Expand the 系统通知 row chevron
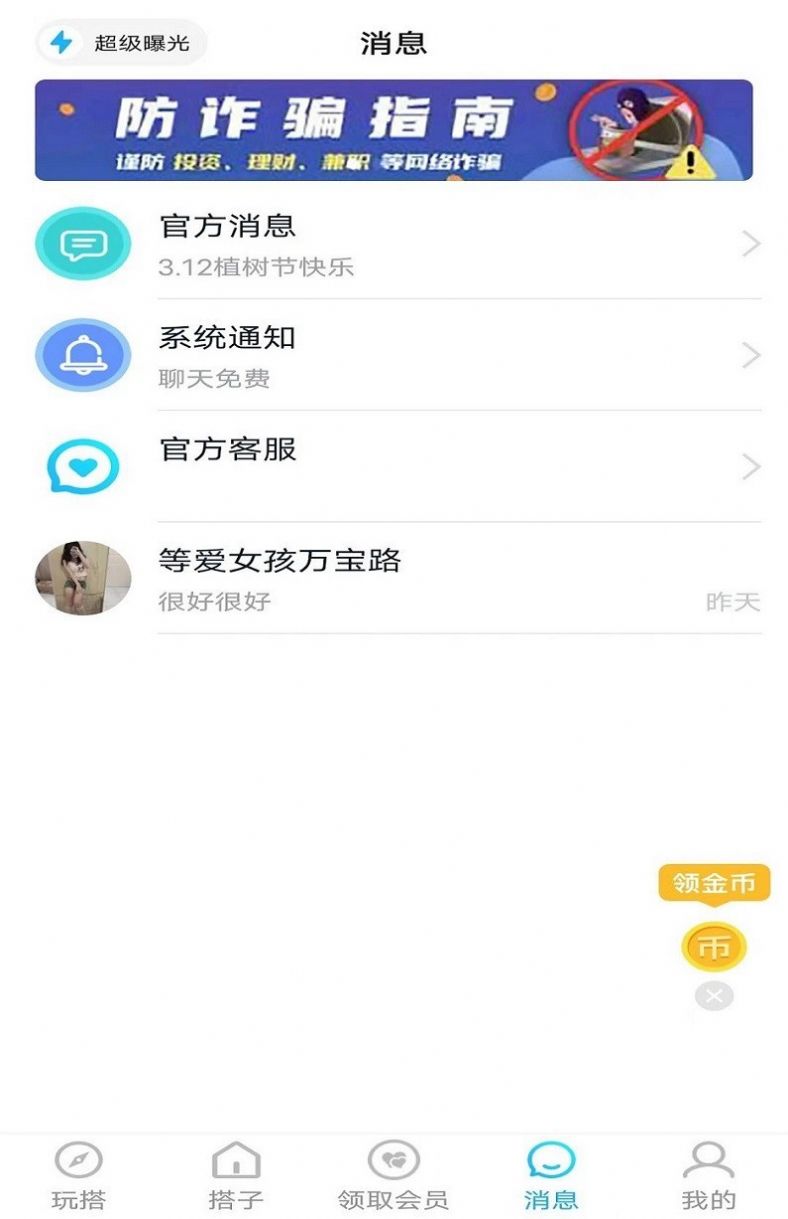Screen dimensions: 788x1219 pyautogui.click(x=751, y=355)
